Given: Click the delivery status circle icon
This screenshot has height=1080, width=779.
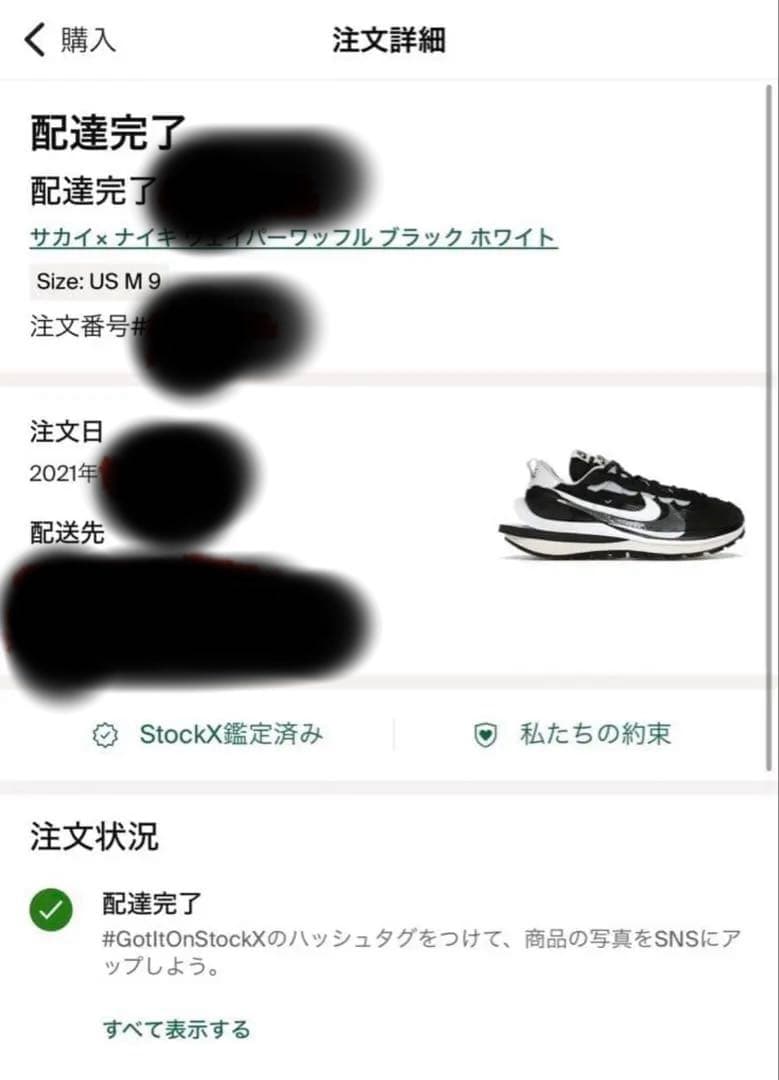Looking at the screenshot, I should [x=49, y=911].
